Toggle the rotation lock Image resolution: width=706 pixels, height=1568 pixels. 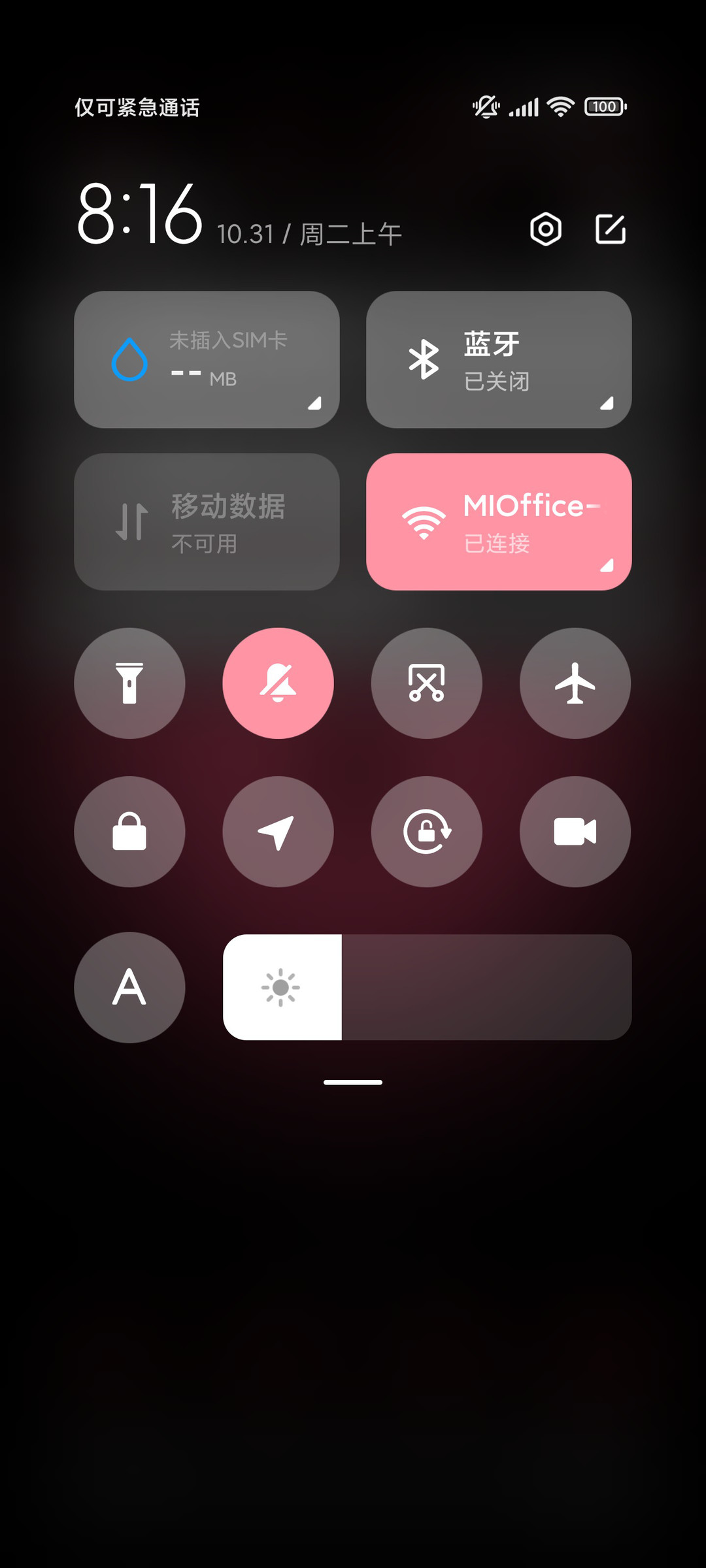(x=427, y=832)
